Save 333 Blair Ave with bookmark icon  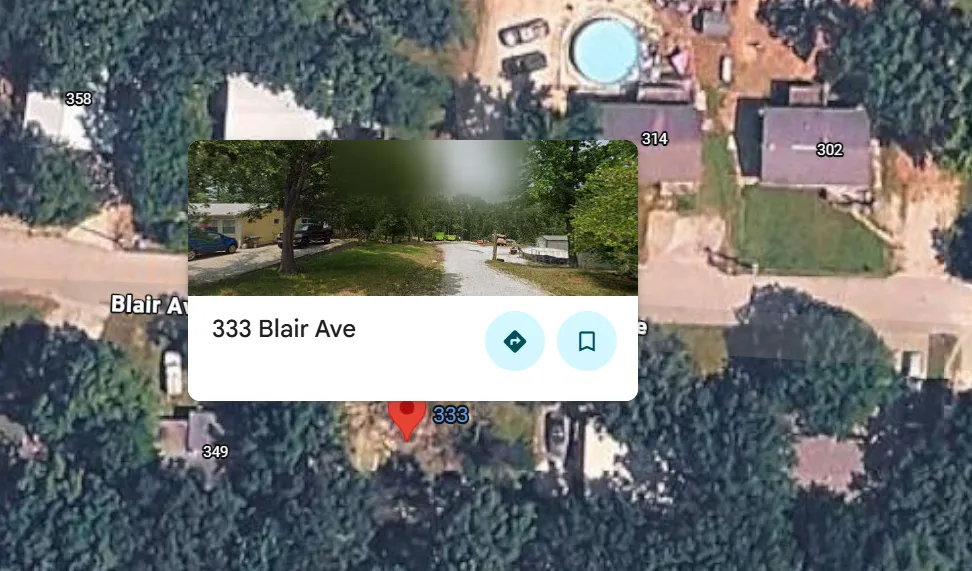tap(586, 341)
